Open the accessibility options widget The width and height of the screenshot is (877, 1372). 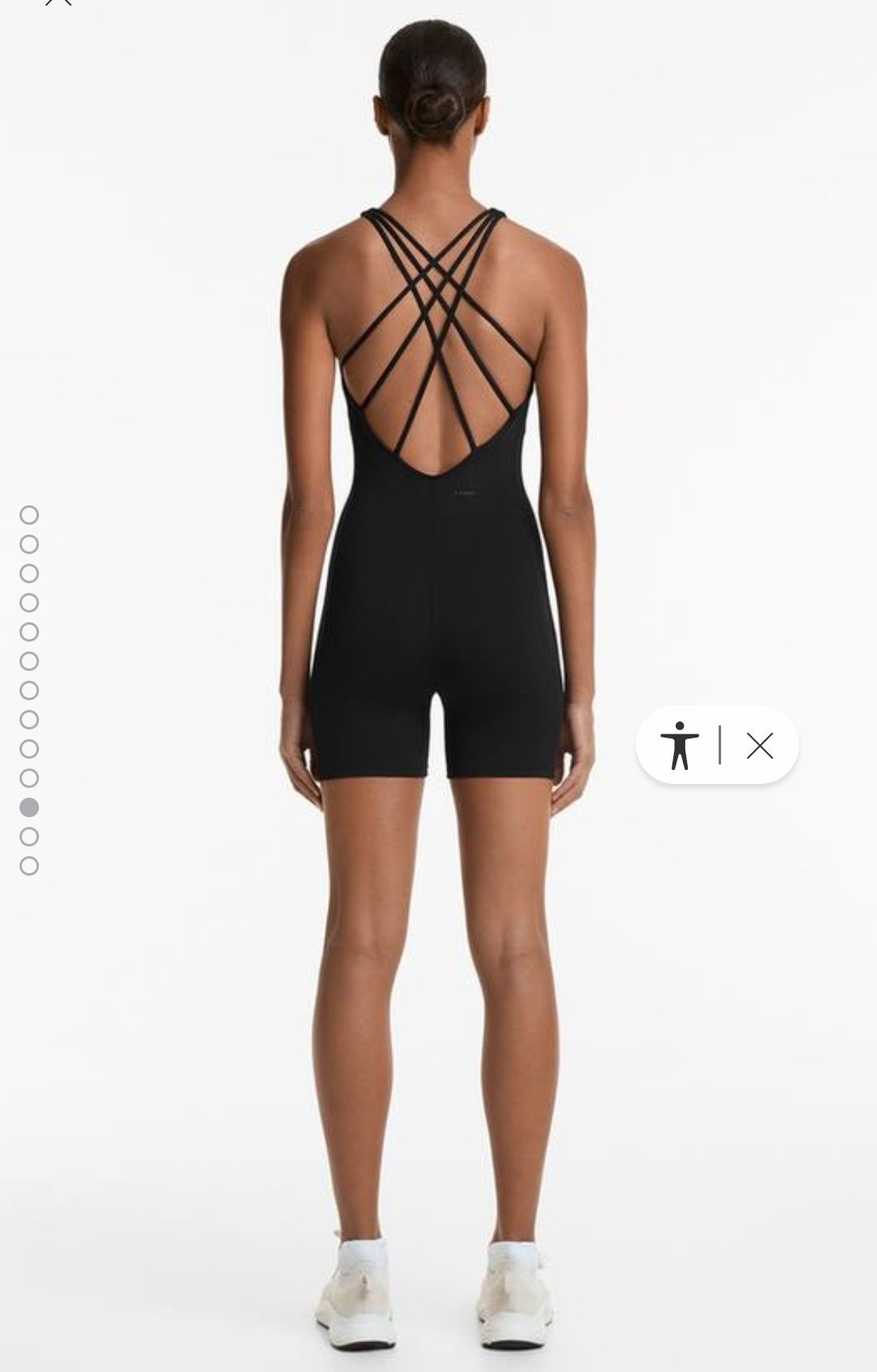[x=680, y=745]
